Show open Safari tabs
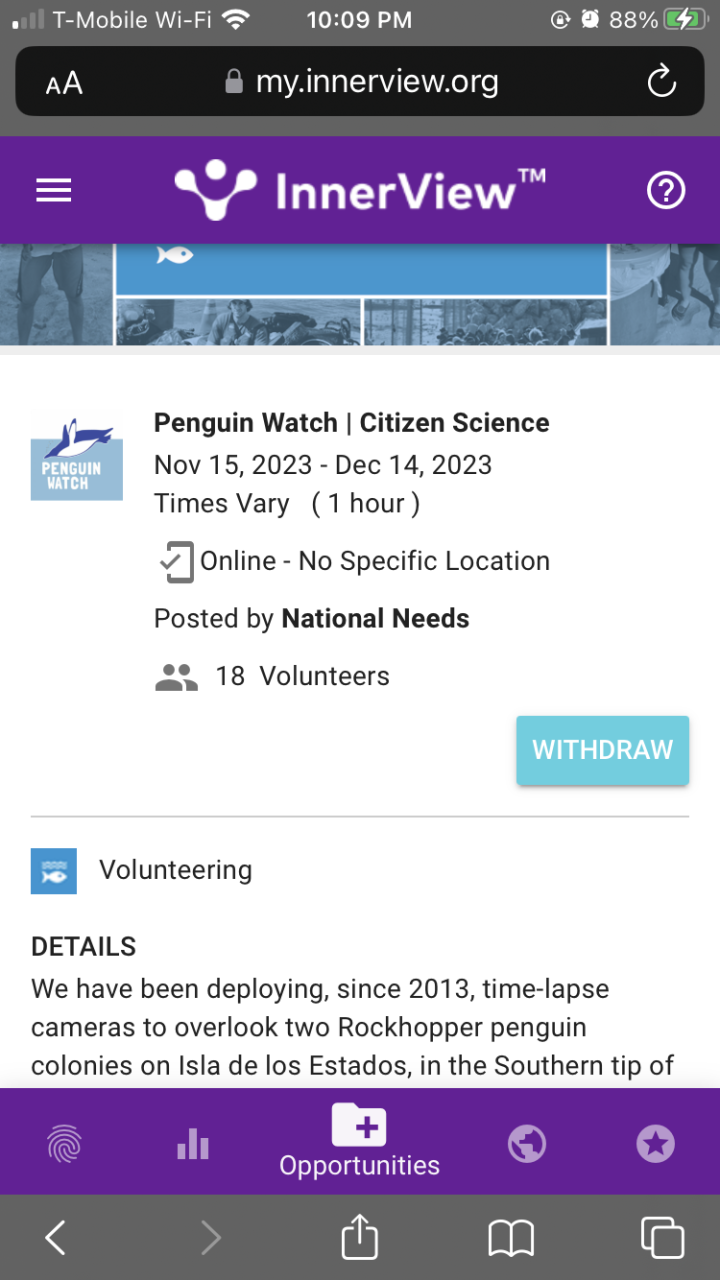This screenshot has height=1280, width=720. click(x=662, y=1238)
